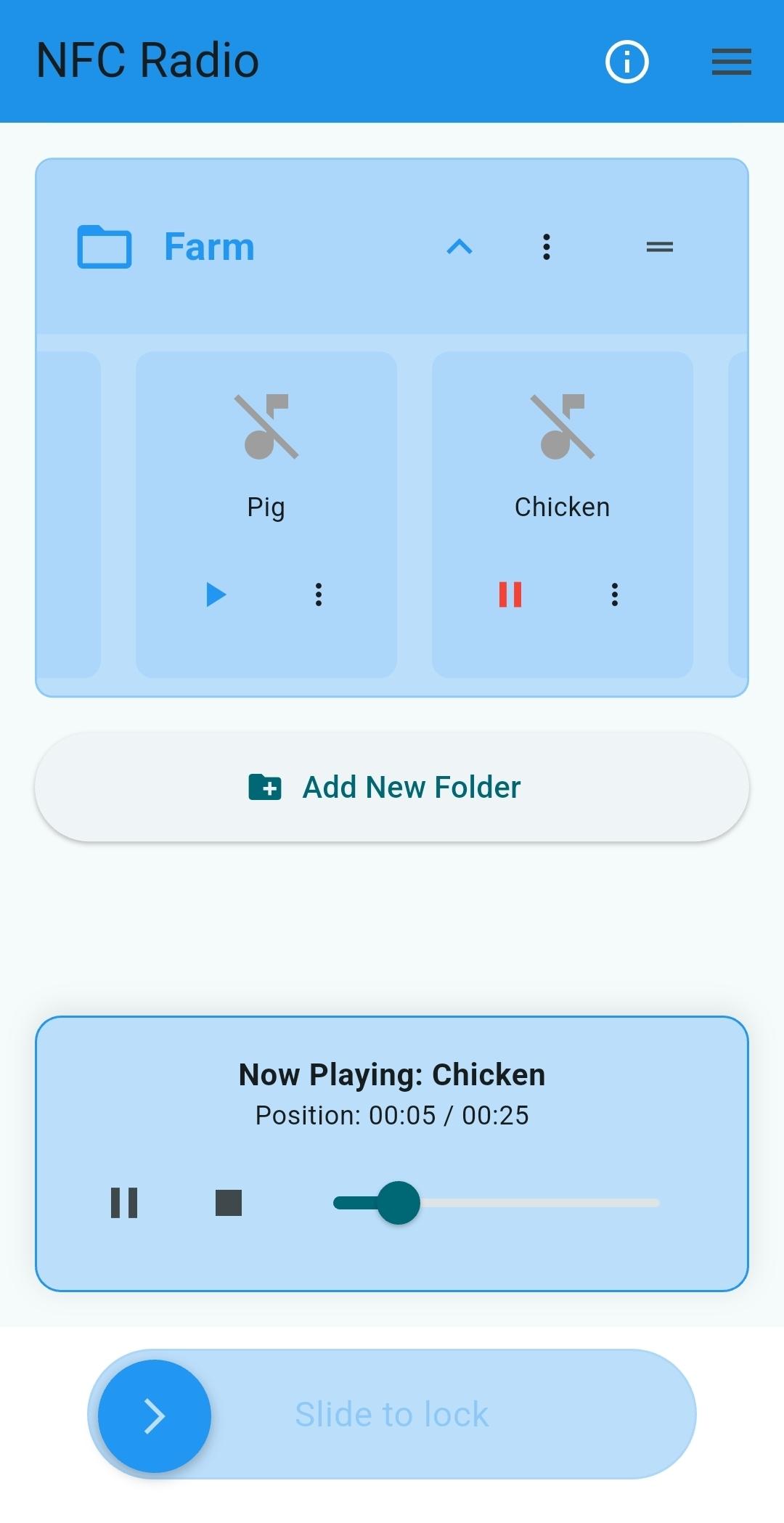Add New Folder
The height and width of the screenshot is (1523, 784).
tap(392, 787)
